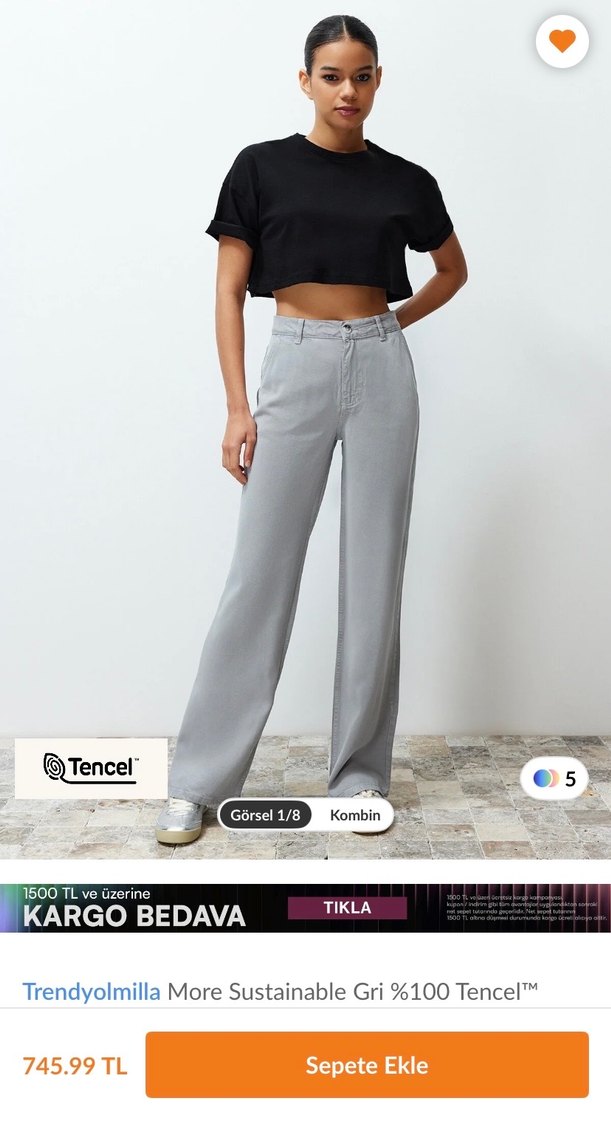Open the Trendyolmilla brand link
The height and width of the screenshot is (1123, 611).
tap(91, 991)
